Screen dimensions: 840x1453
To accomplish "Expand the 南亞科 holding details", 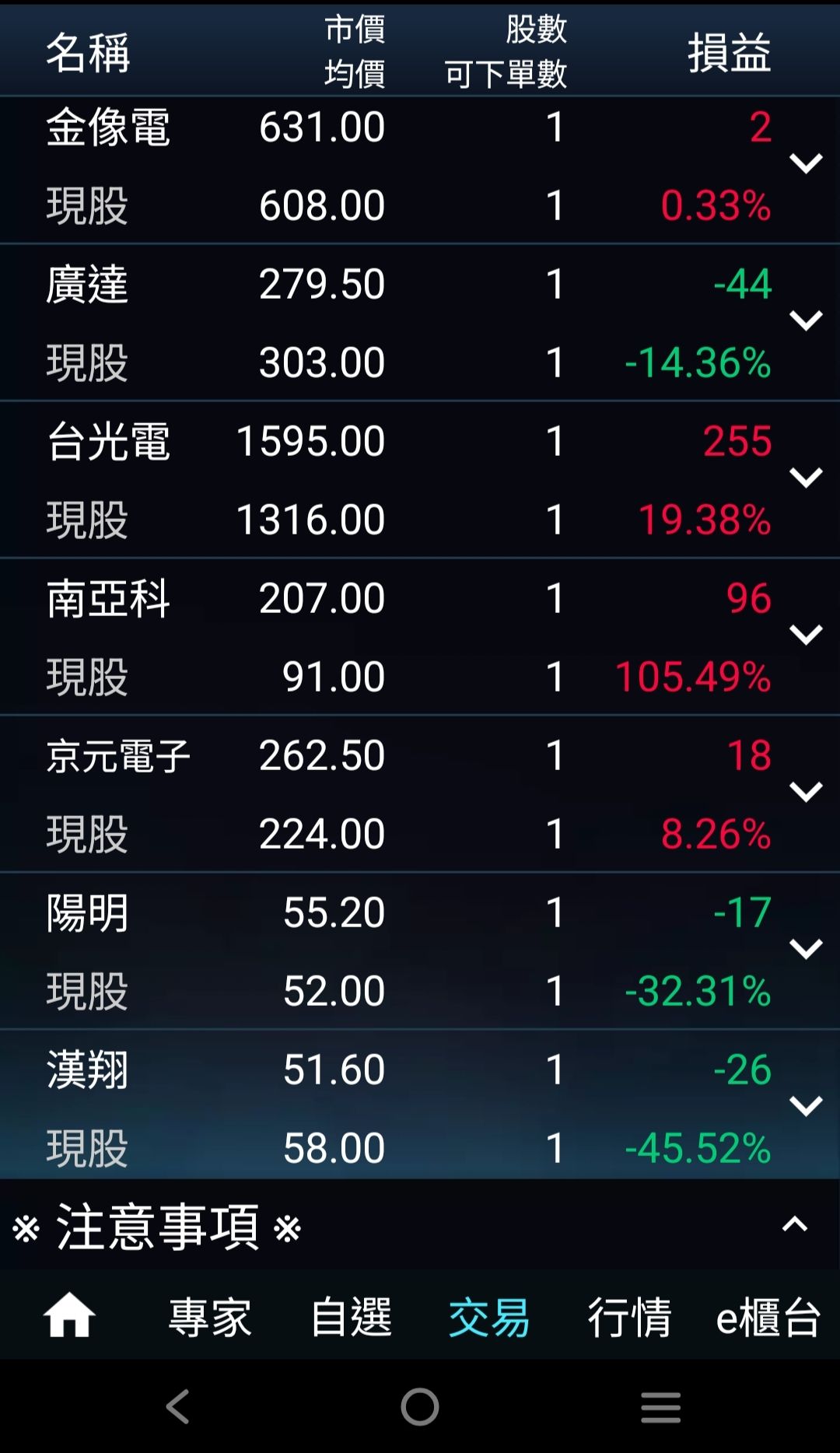I will [x=806, y=635].
